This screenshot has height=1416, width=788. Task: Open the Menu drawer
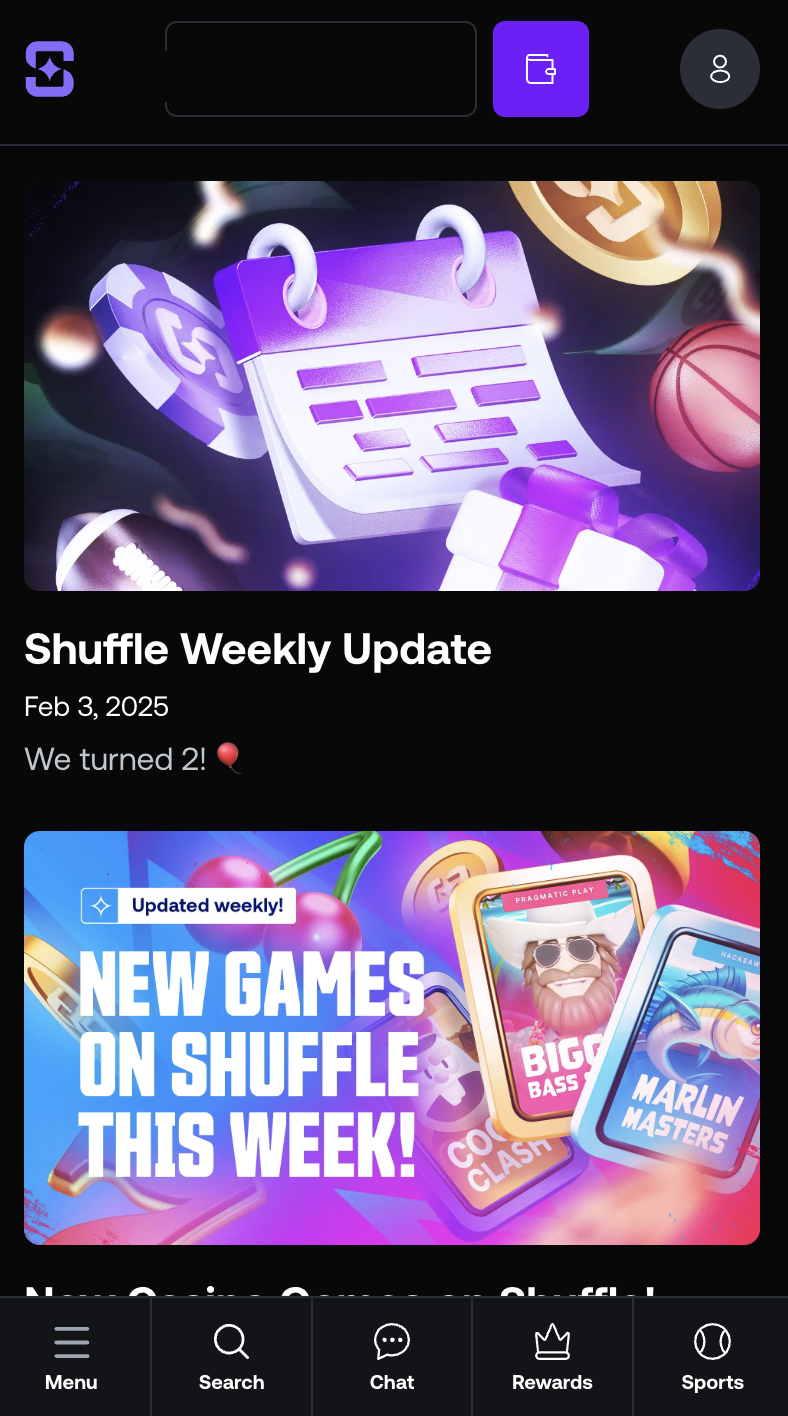tap(72, 1357)
